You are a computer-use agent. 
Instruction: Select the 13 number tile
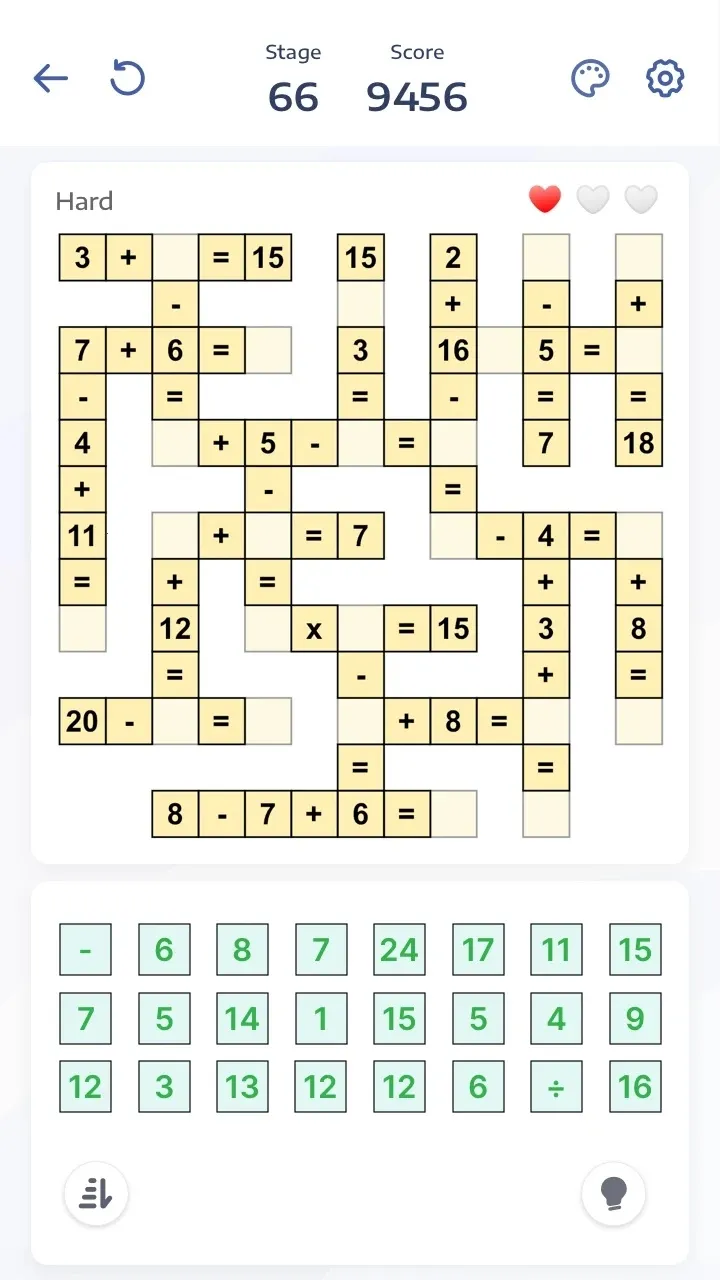point(242,1086)
